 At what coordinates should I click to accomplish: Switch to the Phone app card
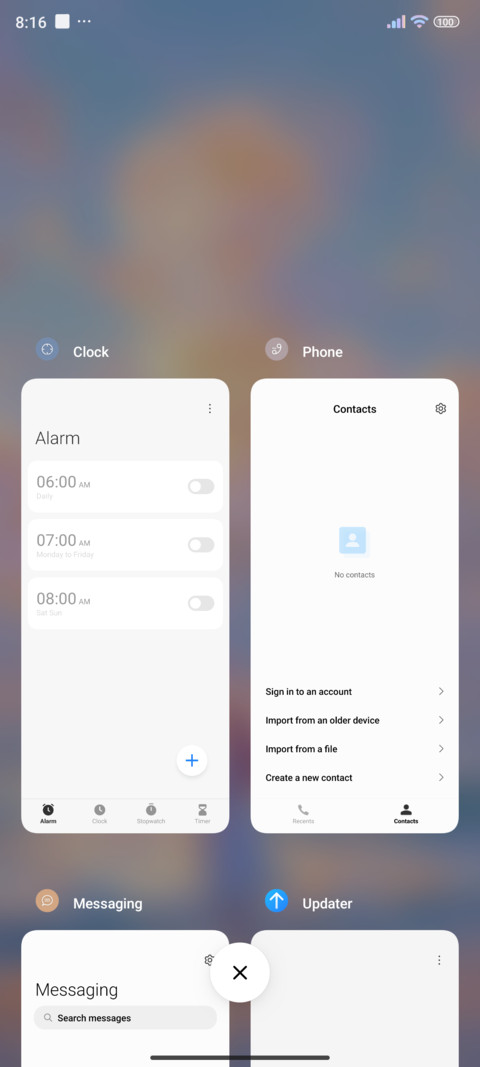[355, 606]
